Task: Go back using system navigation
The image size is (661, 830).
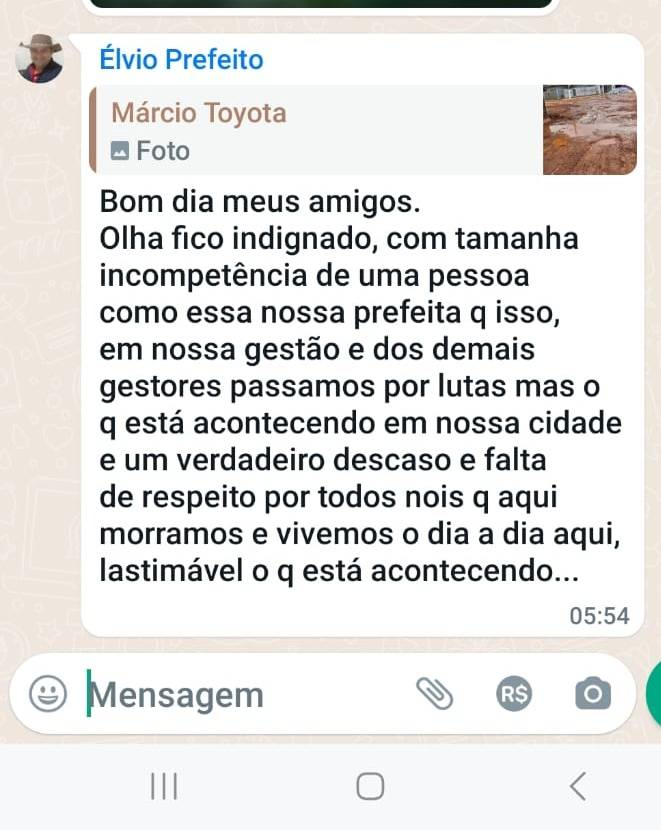Action: coord(577,787)
